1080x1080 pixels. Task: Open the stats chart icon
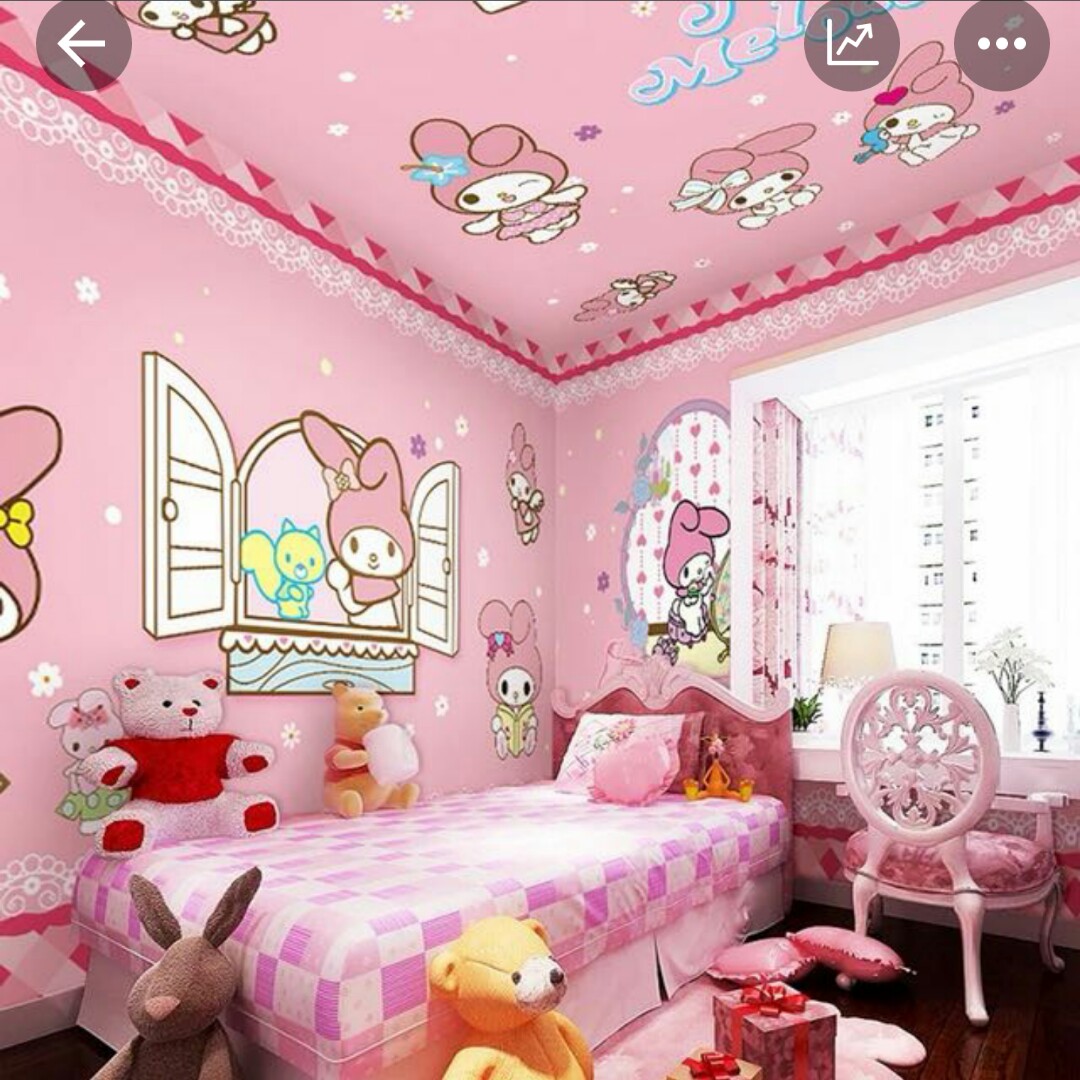click(852, 44)
